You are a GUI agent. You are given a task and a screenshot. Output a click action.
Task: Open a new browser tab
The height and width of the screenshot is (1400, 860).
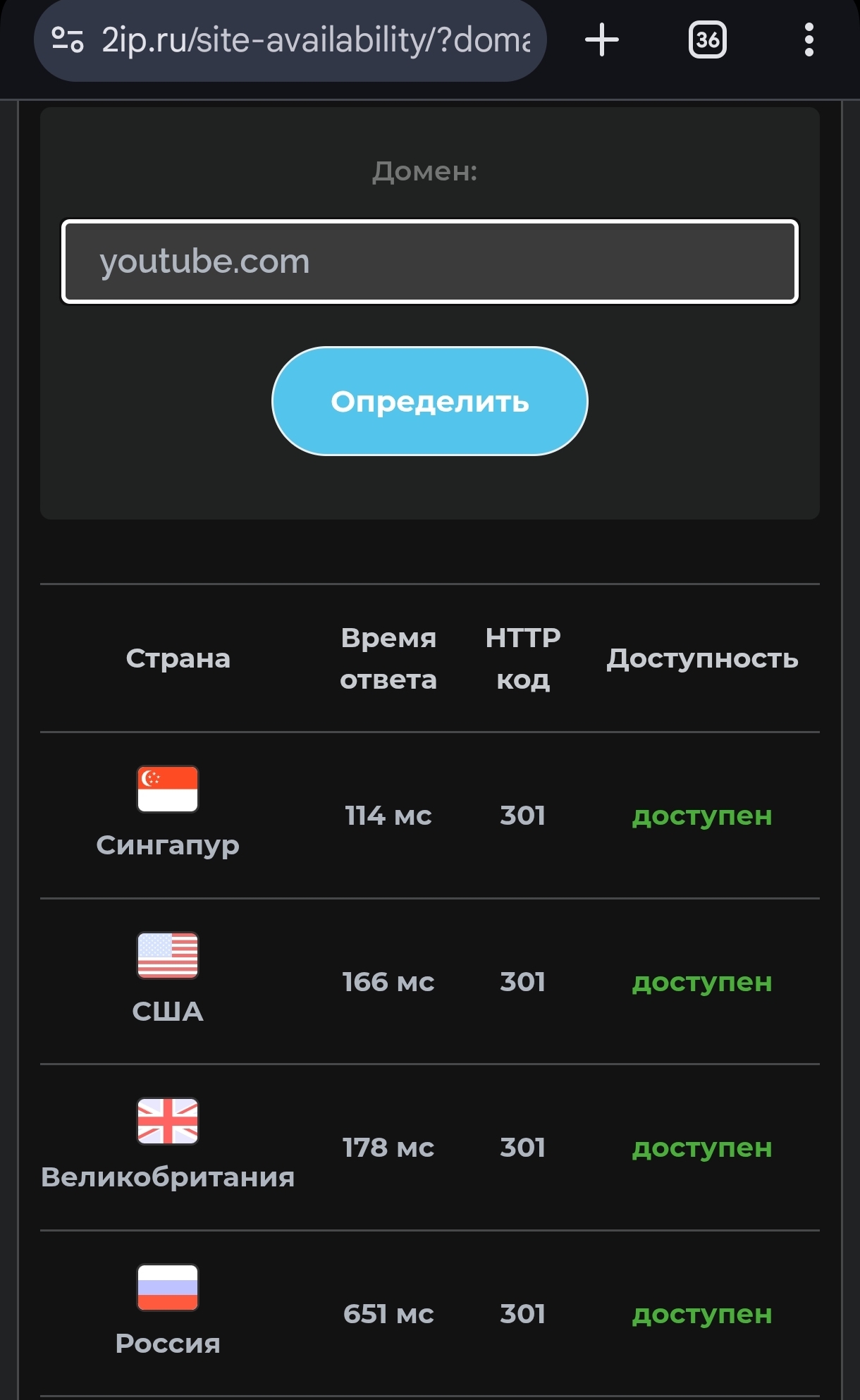[602, 40]
